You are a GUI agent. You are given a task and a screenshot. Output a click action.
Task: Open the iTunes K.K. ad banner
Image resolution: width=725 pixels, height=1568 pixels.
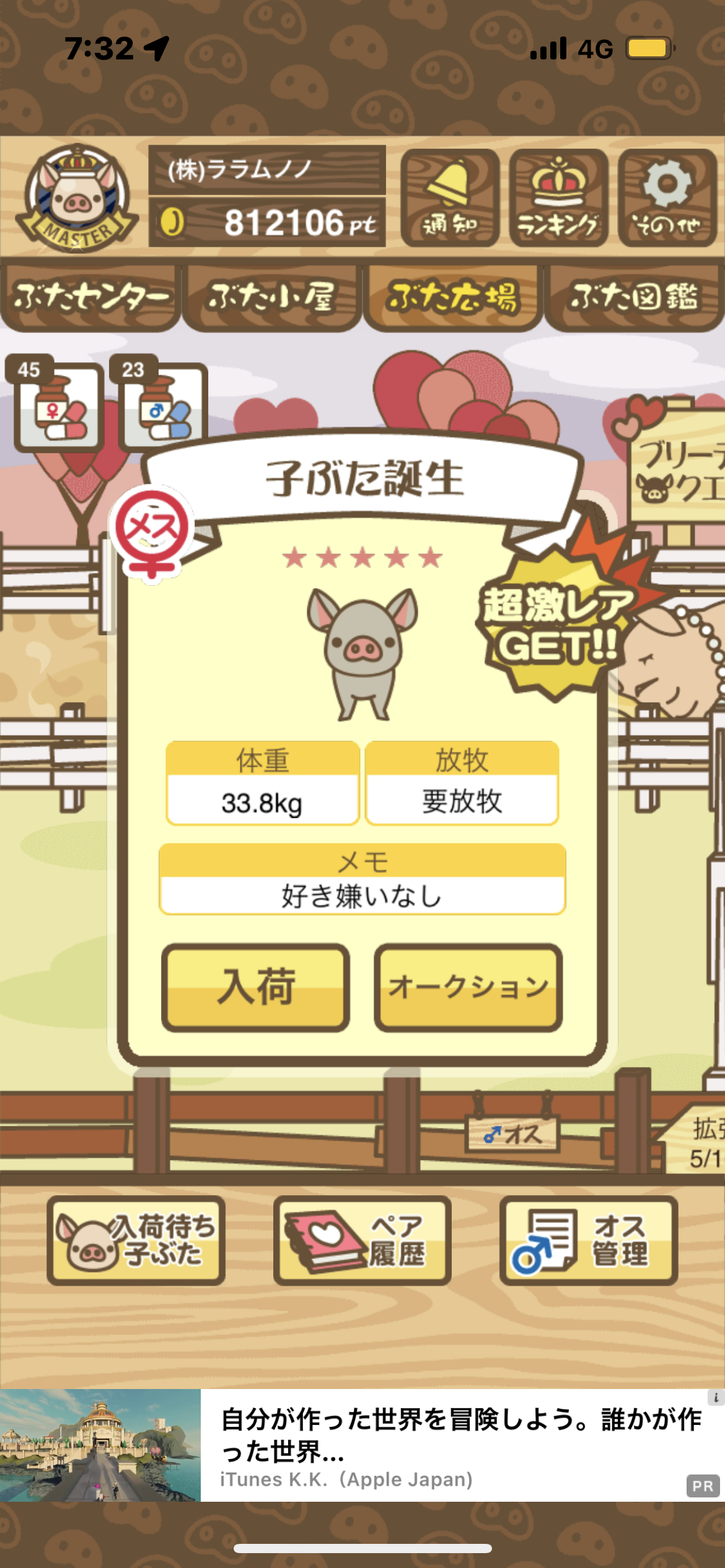coord(362,1445)
